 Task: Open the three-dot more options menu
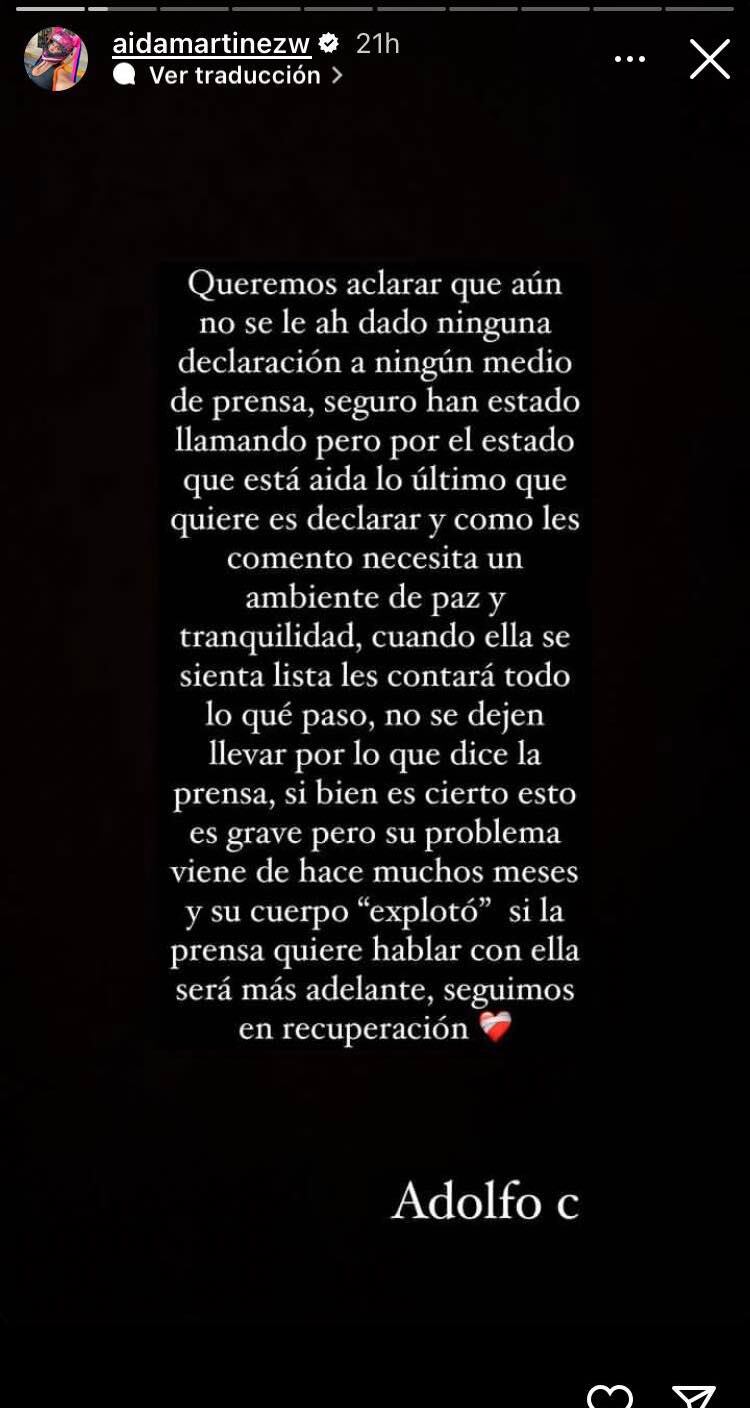[x=630, y=60]
